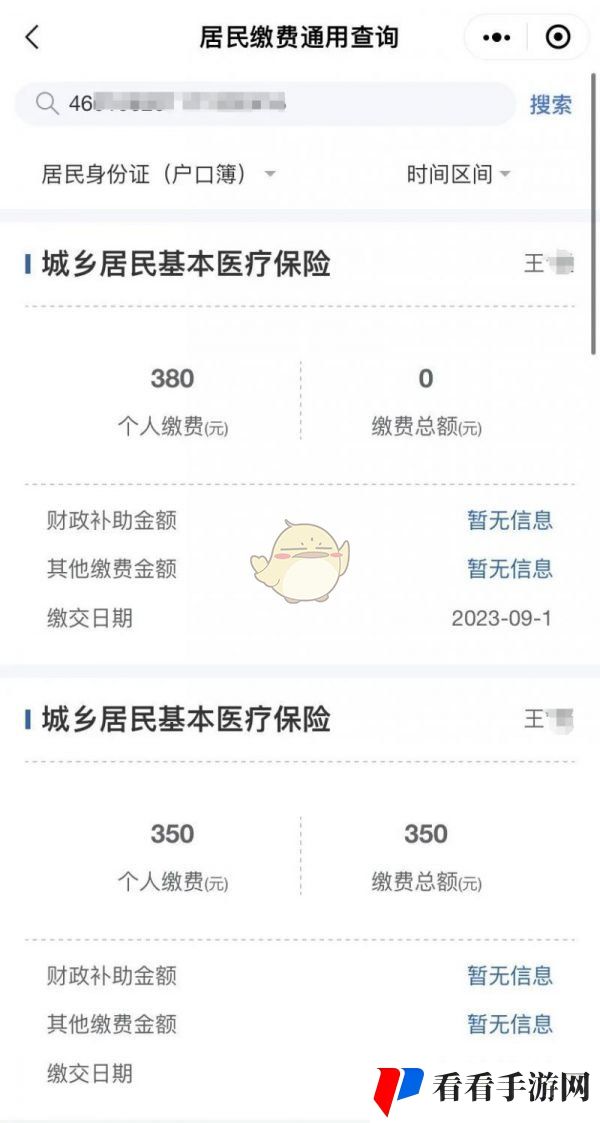This screenshot has width=600, height=1123.
Task: Close the mini program via the circle icon
Action: tap(558, 38)
